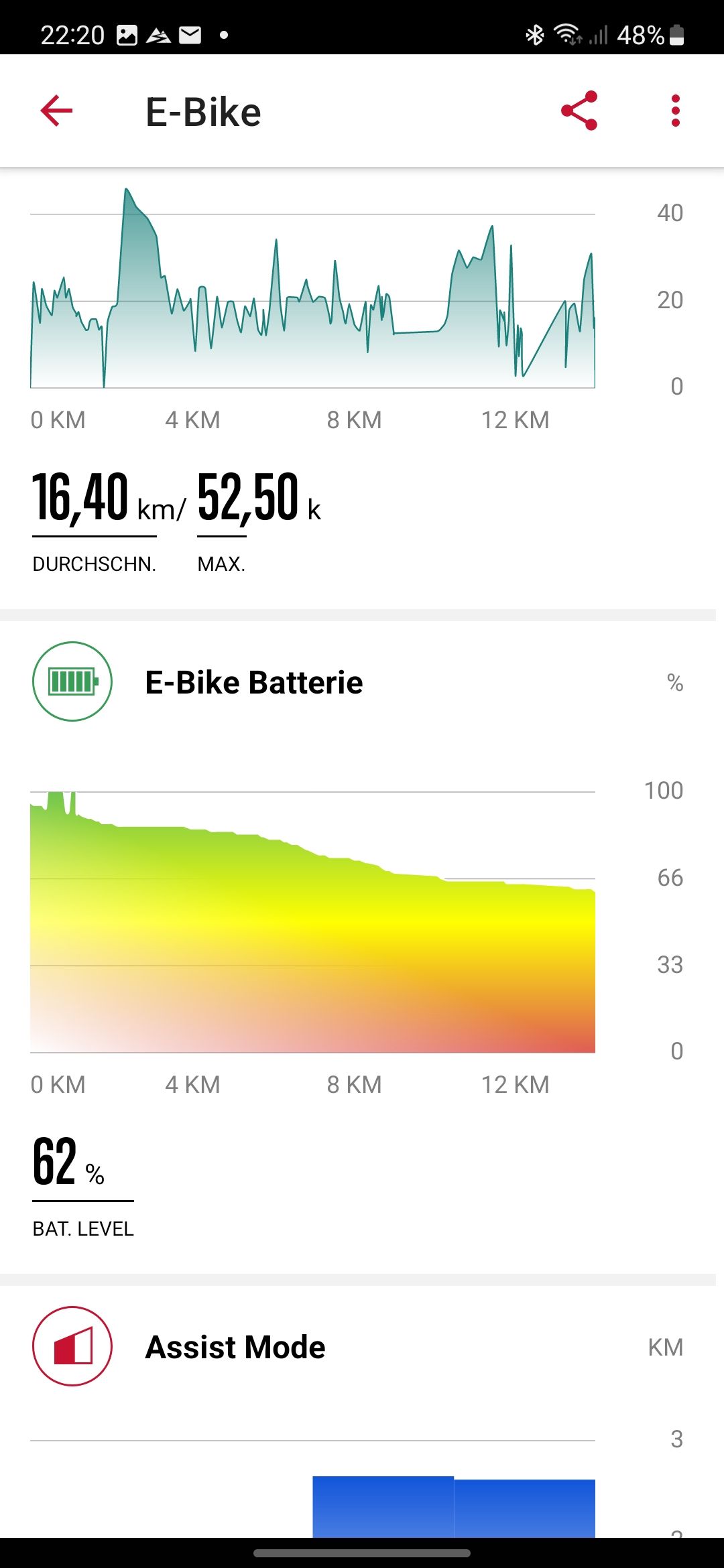
Task: Share this E-Bike ride
Action: [x=579, y=111]
